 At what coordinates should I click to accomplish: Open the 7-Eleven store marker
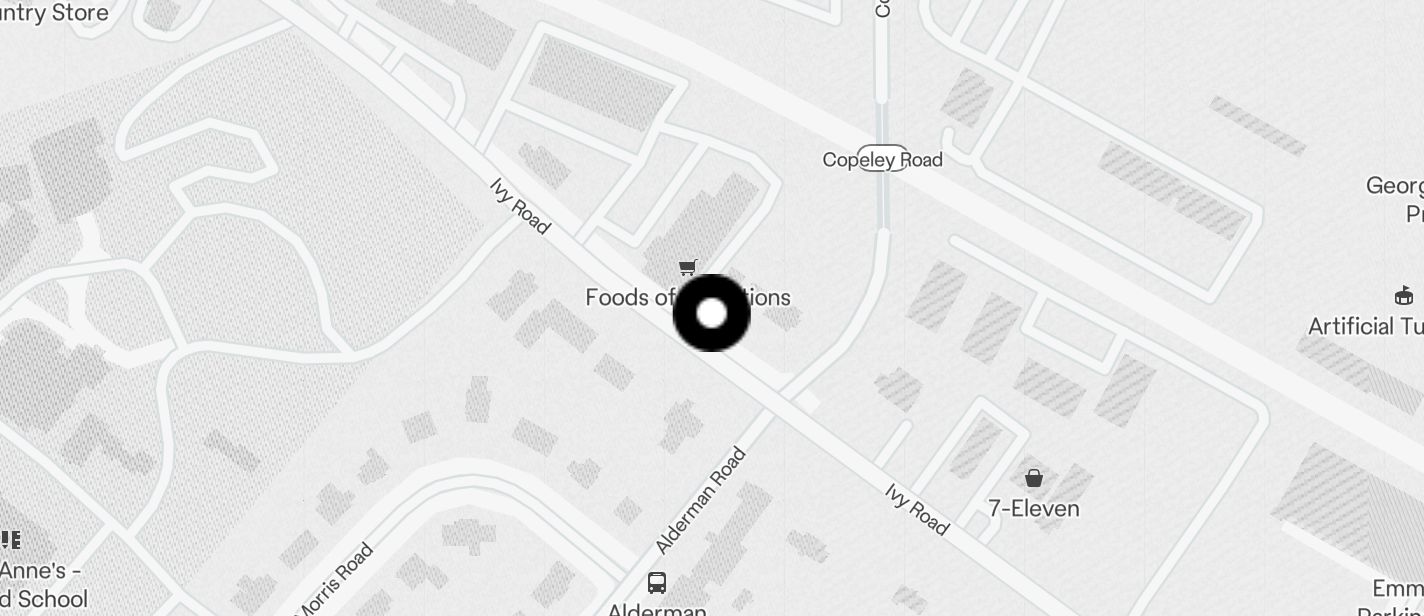click(1034, 479)
